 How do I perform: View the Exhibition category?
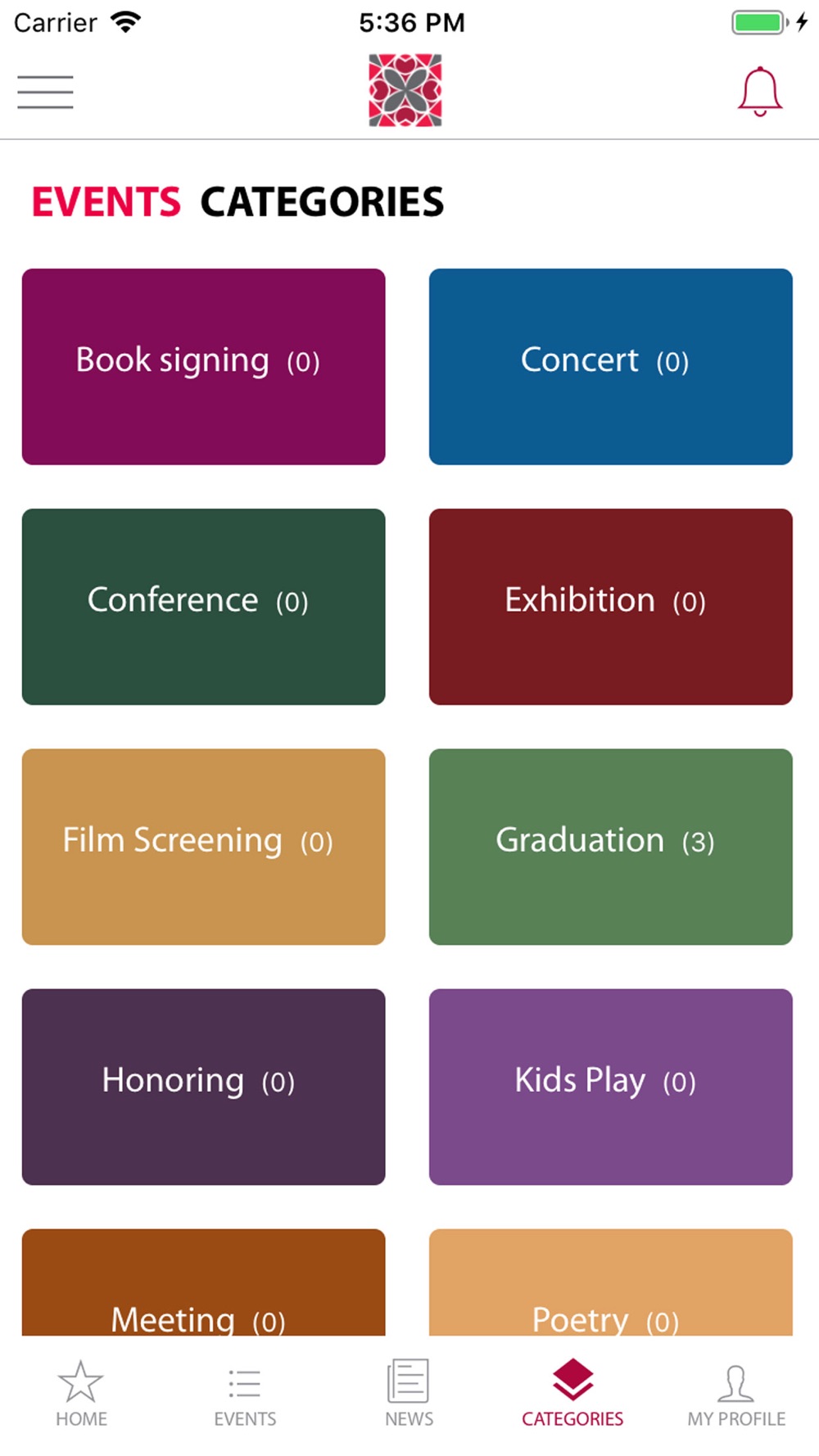click(x=611, y=607)
